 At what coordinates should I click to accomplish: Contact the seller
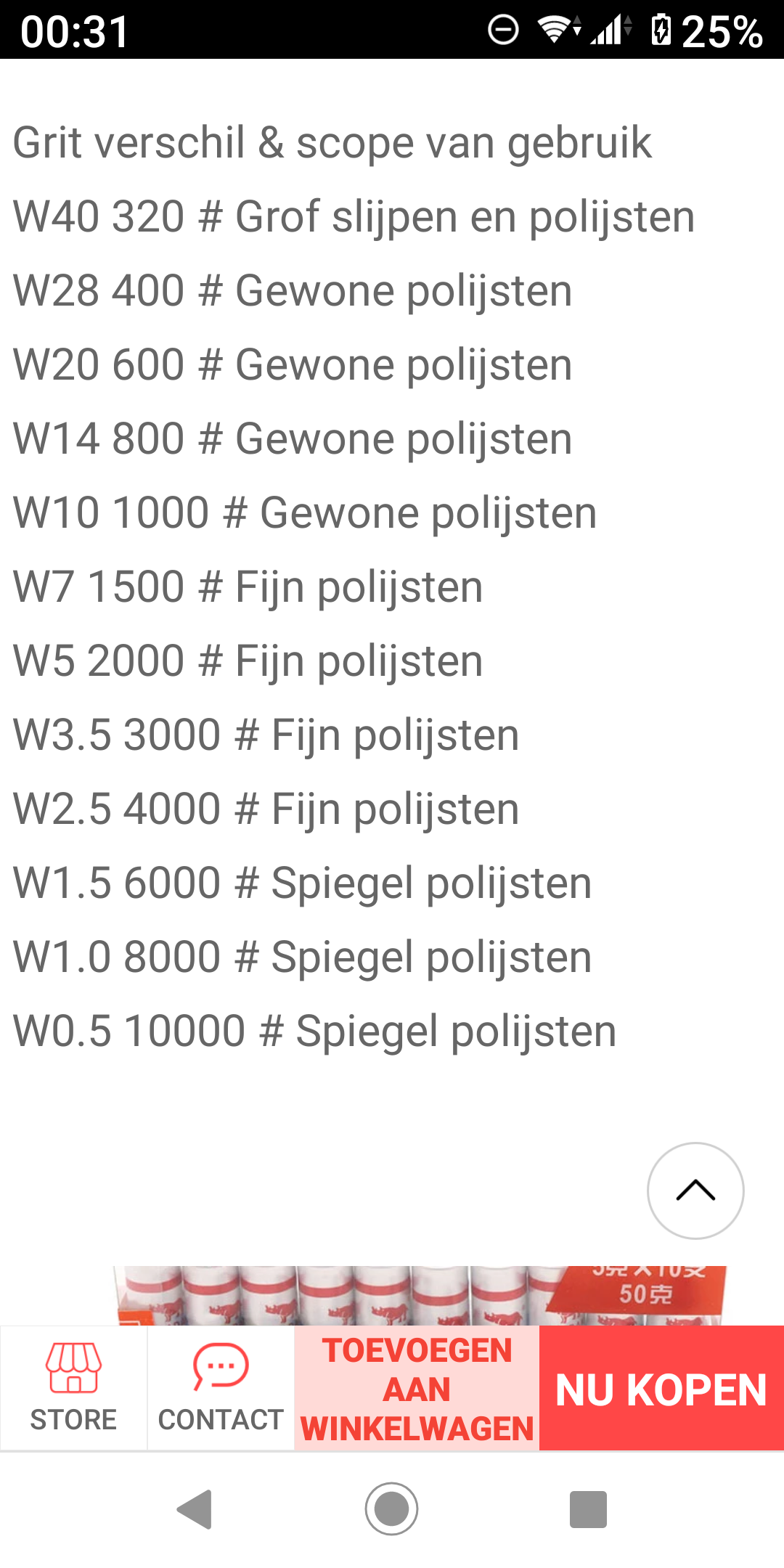[x=221, y=1388]
